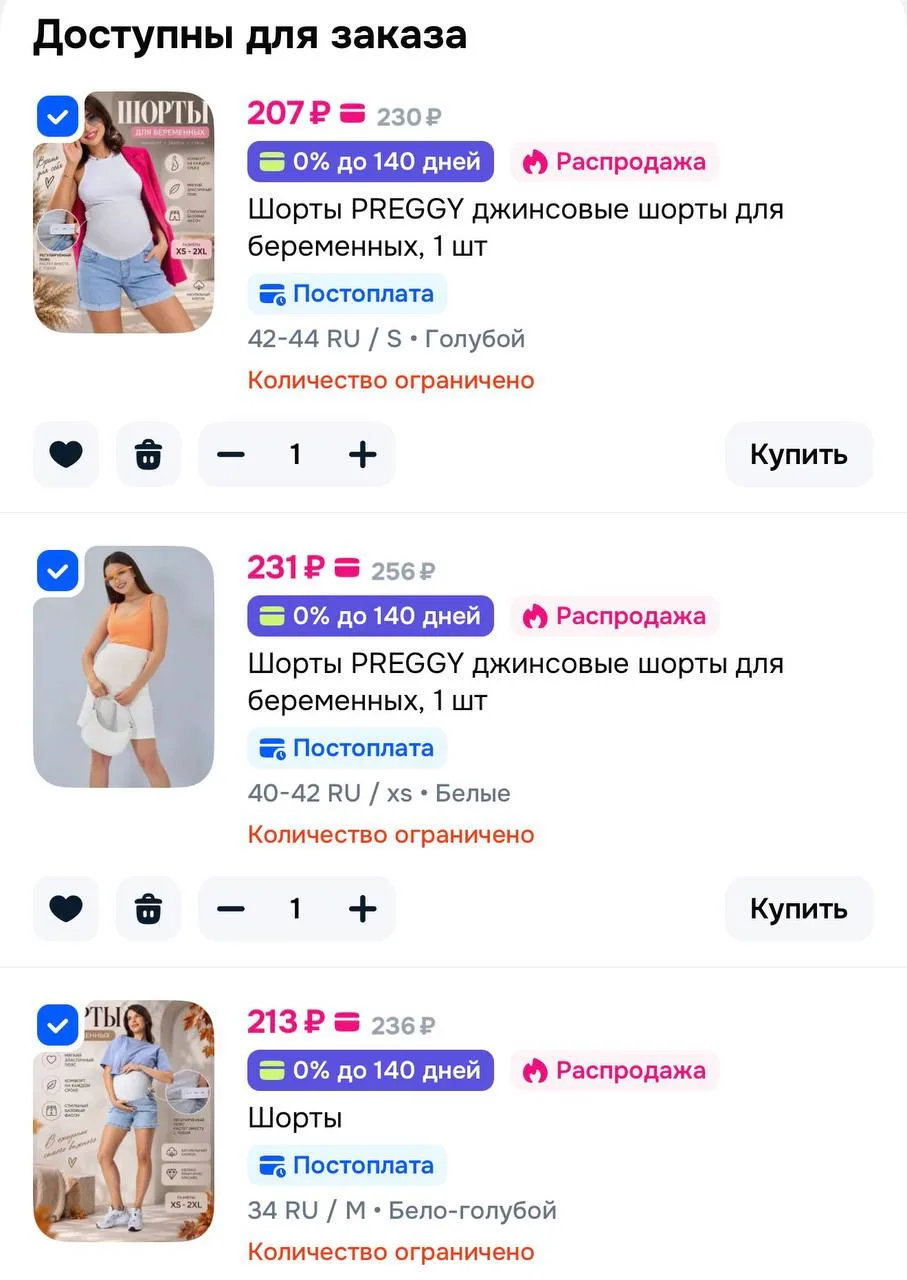Image resolution: width=907 pixels, height=1280 pixels.
Task: Decrease quantity of the 231 ₽ shorts
Action: pos(231,909)
